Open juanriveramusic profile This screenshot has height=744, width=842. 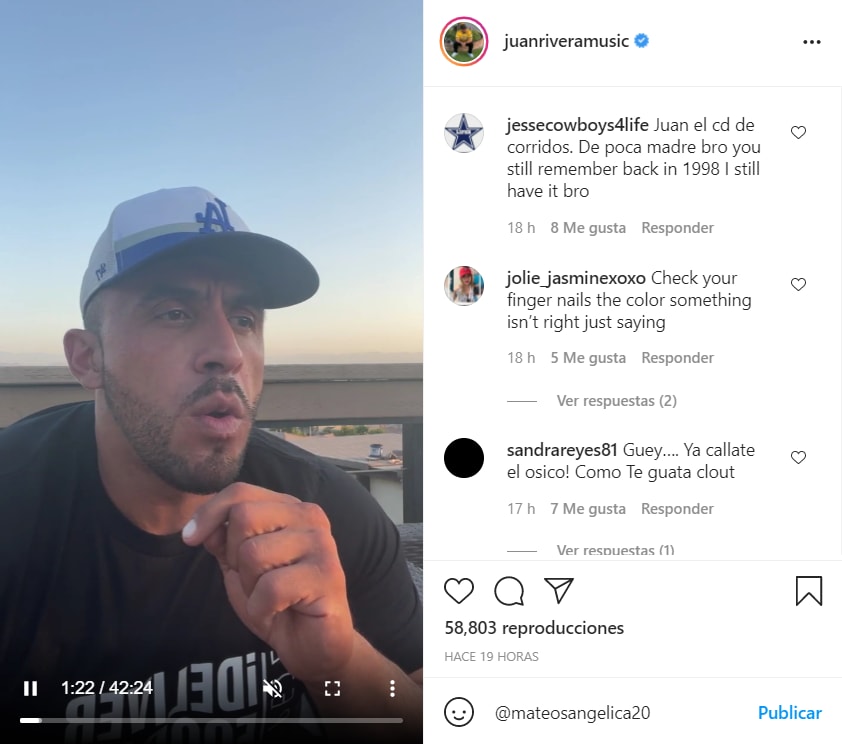566,42
